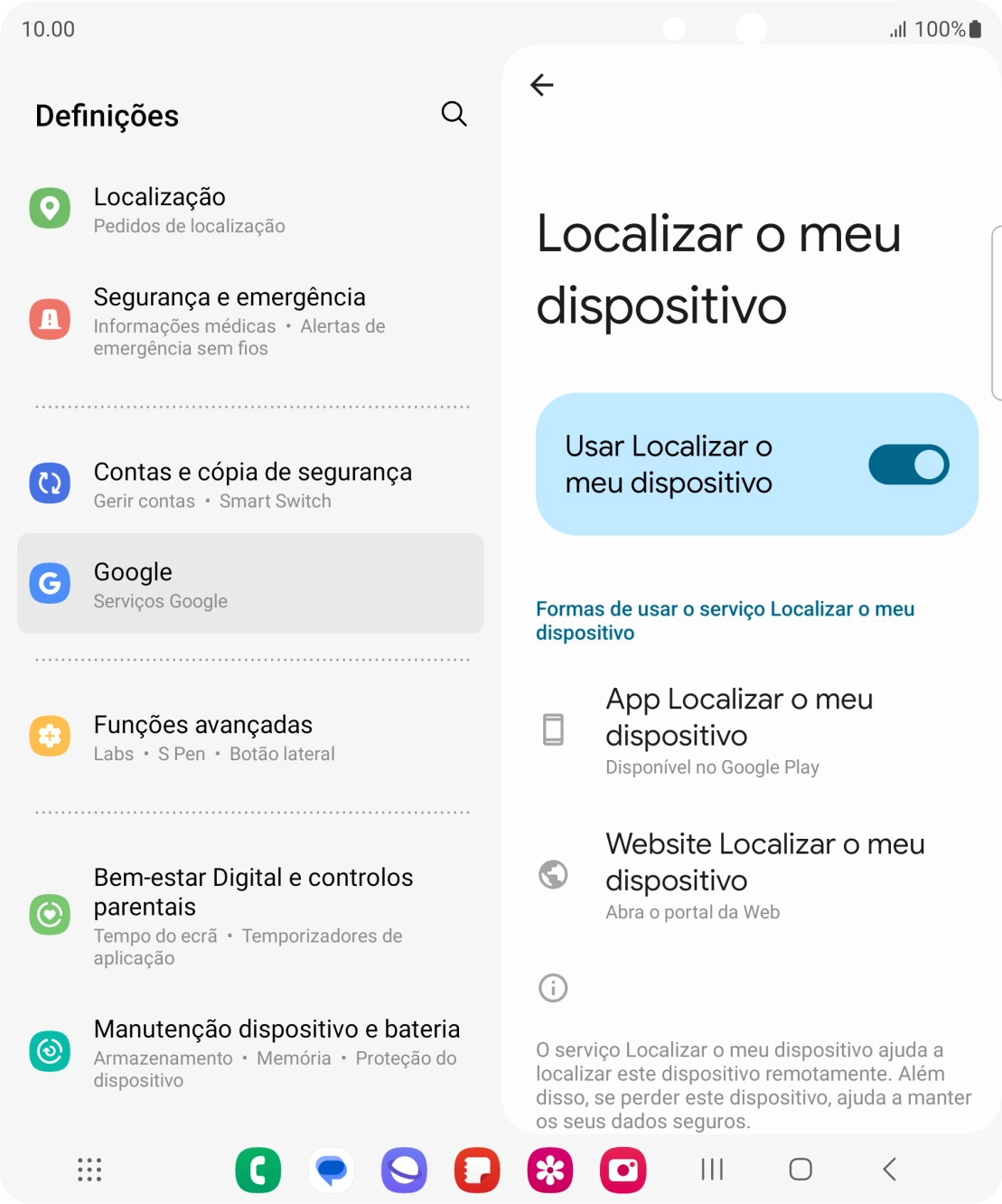1002x1204 pixels.
Task: Tap the App Localizar o meu dispositivo phone icon
Action: 553,728
